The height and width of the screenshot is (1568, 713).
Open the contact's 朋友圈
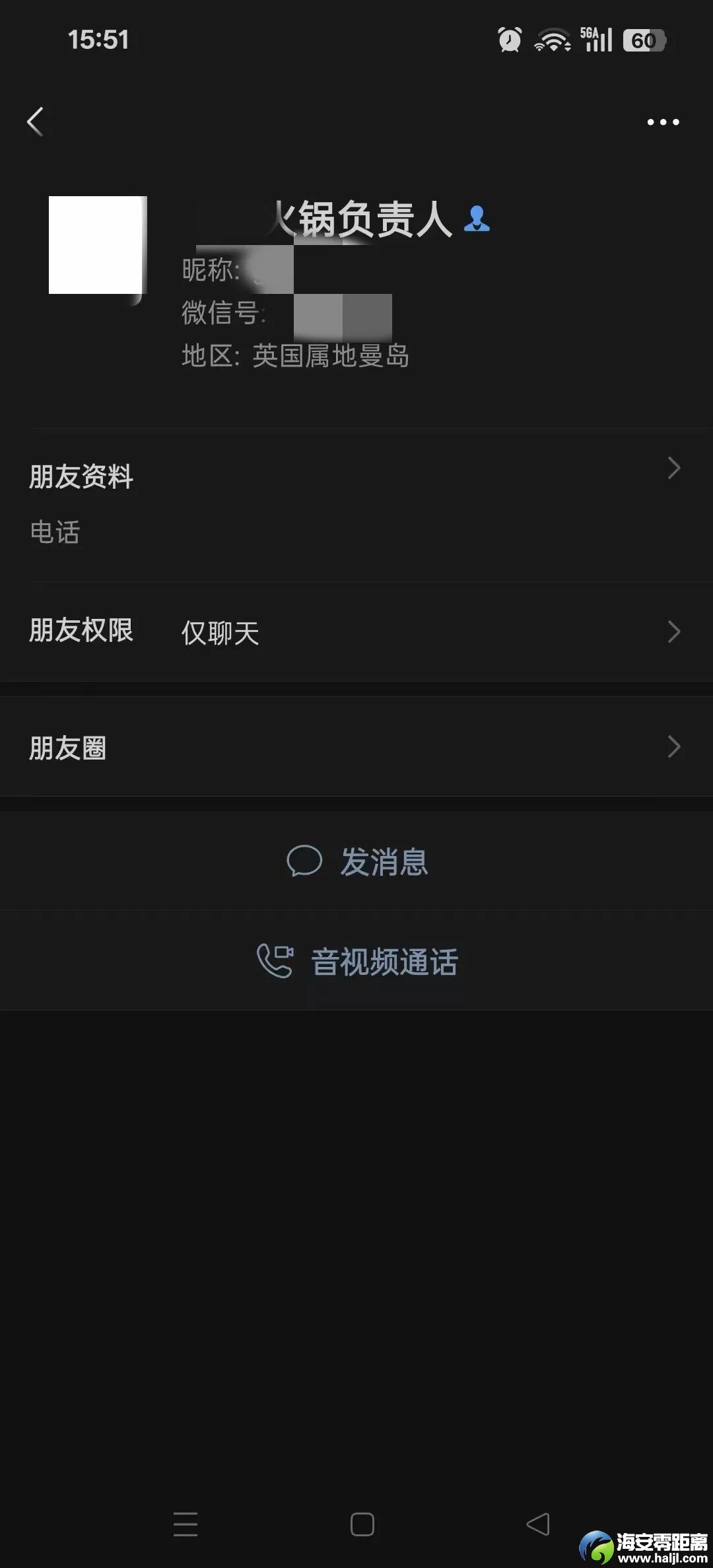pos(356,747)
